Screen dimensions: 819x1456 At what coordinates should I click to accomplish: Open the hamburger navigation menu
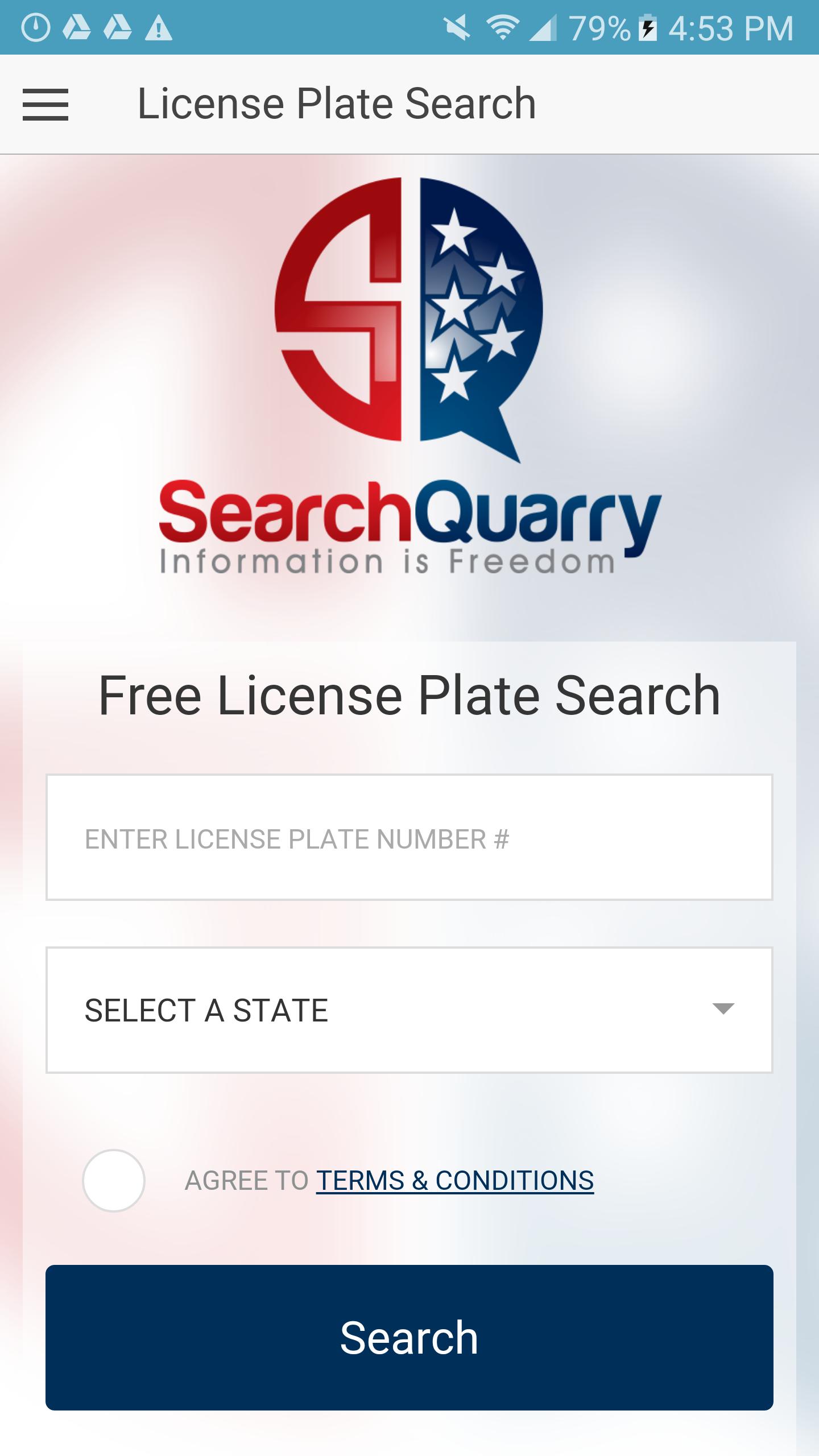[x=45, y=105]
